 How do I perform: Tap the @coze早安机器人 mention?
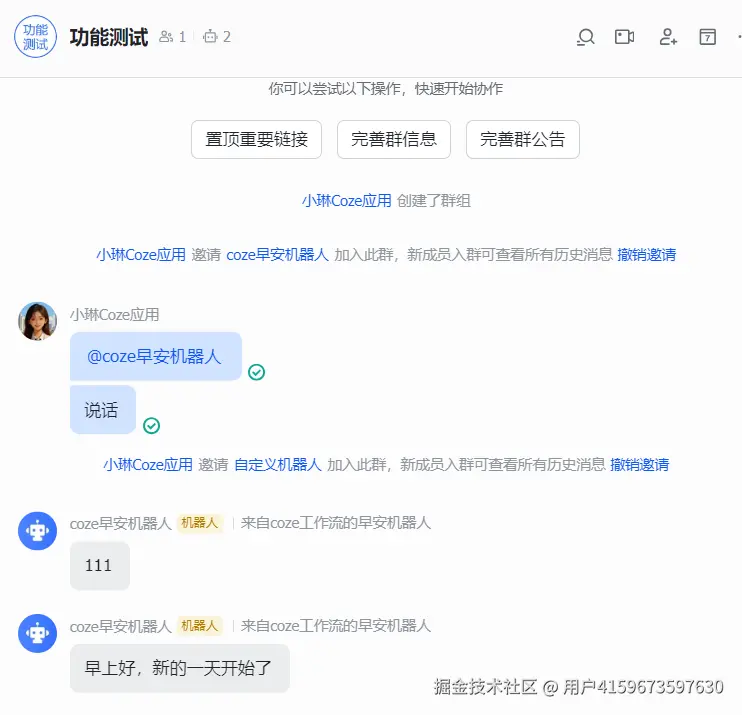[x=154, y=356]
